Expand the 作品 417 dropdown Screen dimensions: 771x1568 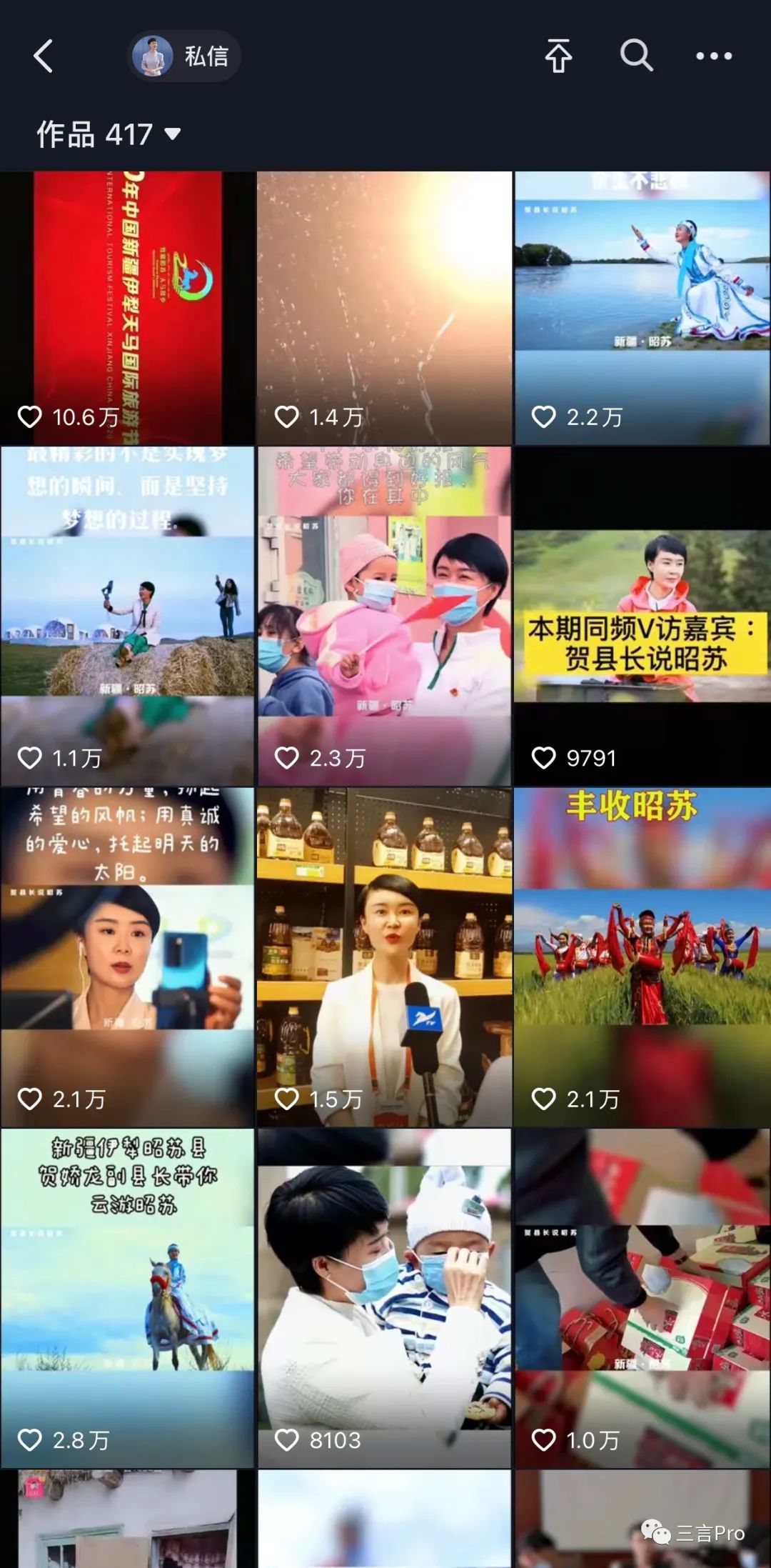(x=109, y=134)
